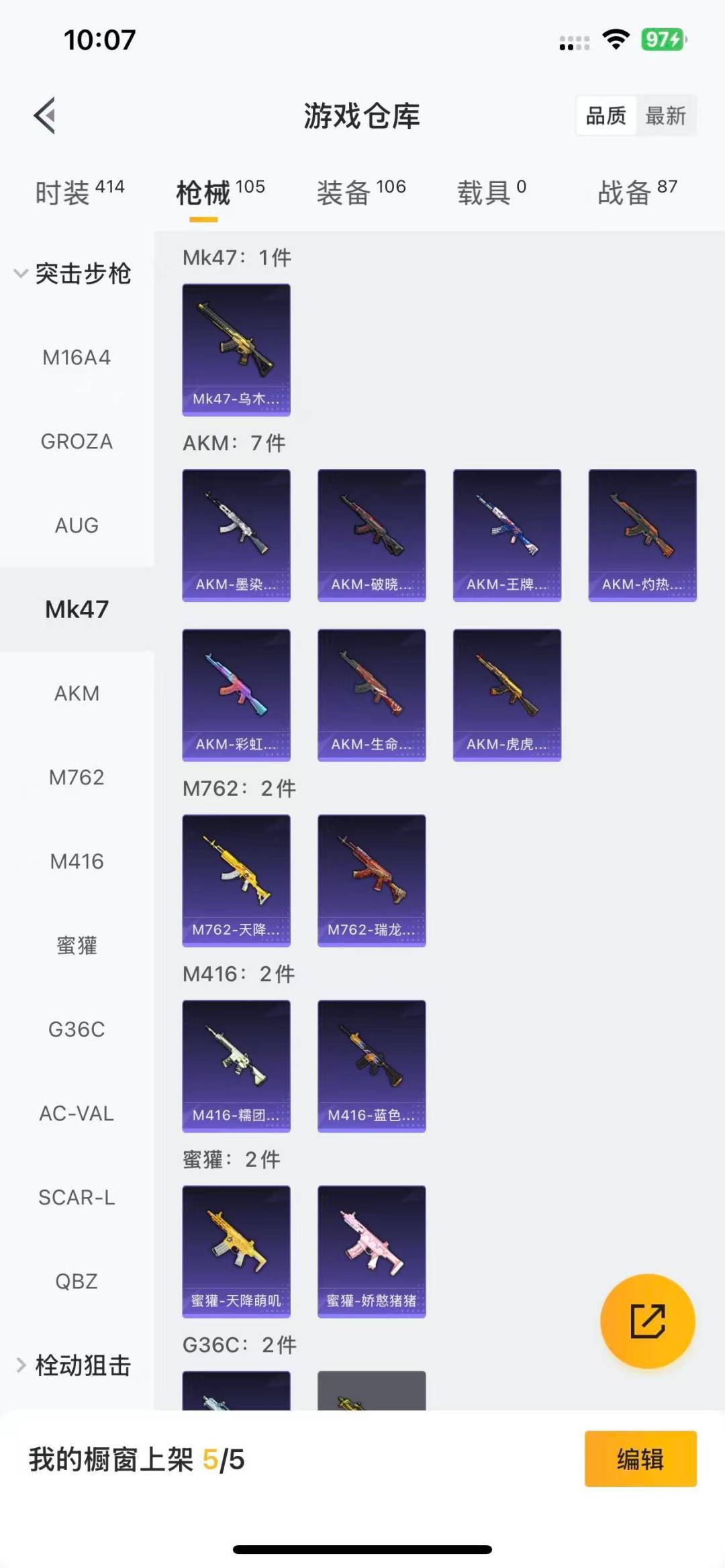Sort inventory by 最新
This screenshot has height=1568, width=725.
click(665, 116)
